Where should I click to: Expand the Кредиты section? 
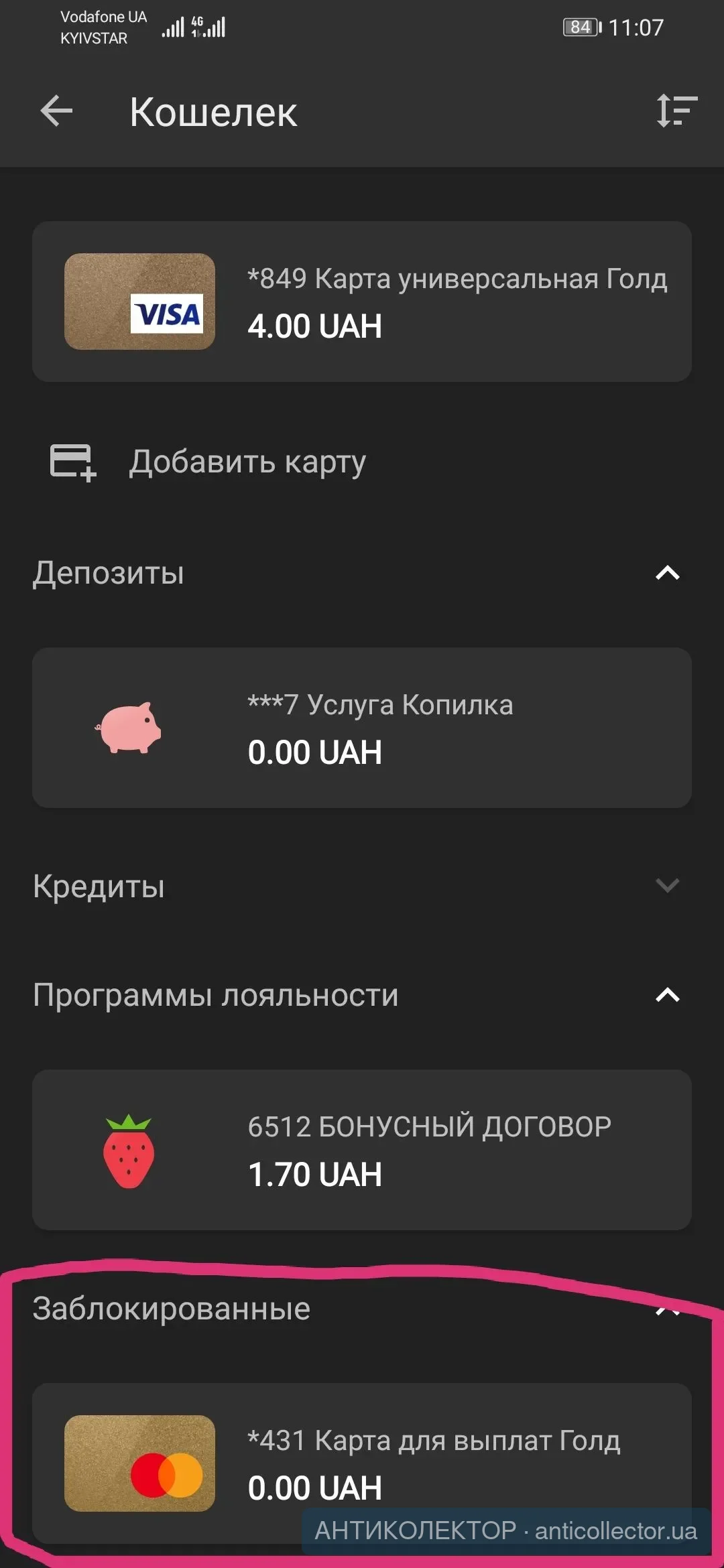(667, 886)
